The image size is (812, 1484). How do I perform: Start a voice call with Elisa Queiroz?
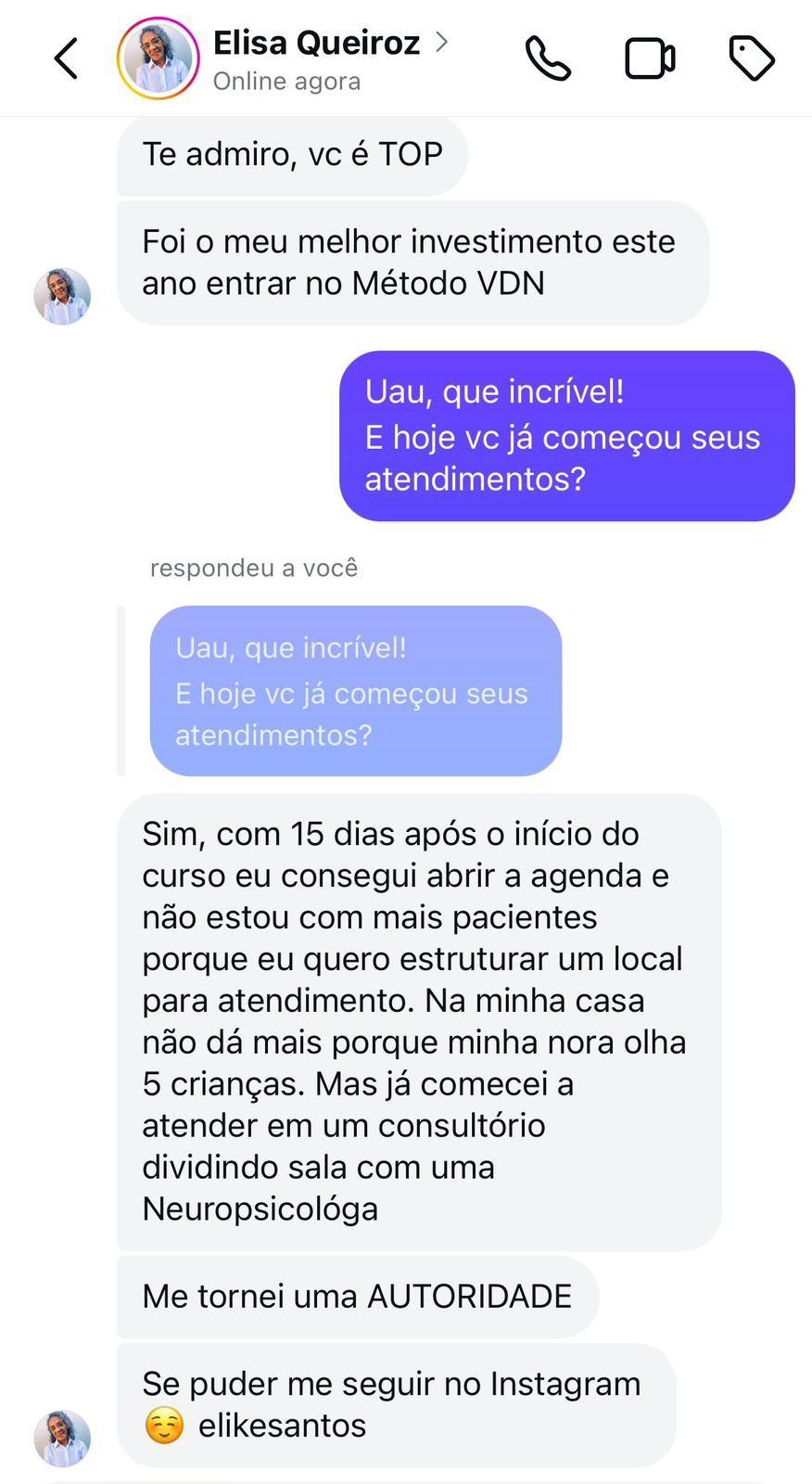[548, 58]
